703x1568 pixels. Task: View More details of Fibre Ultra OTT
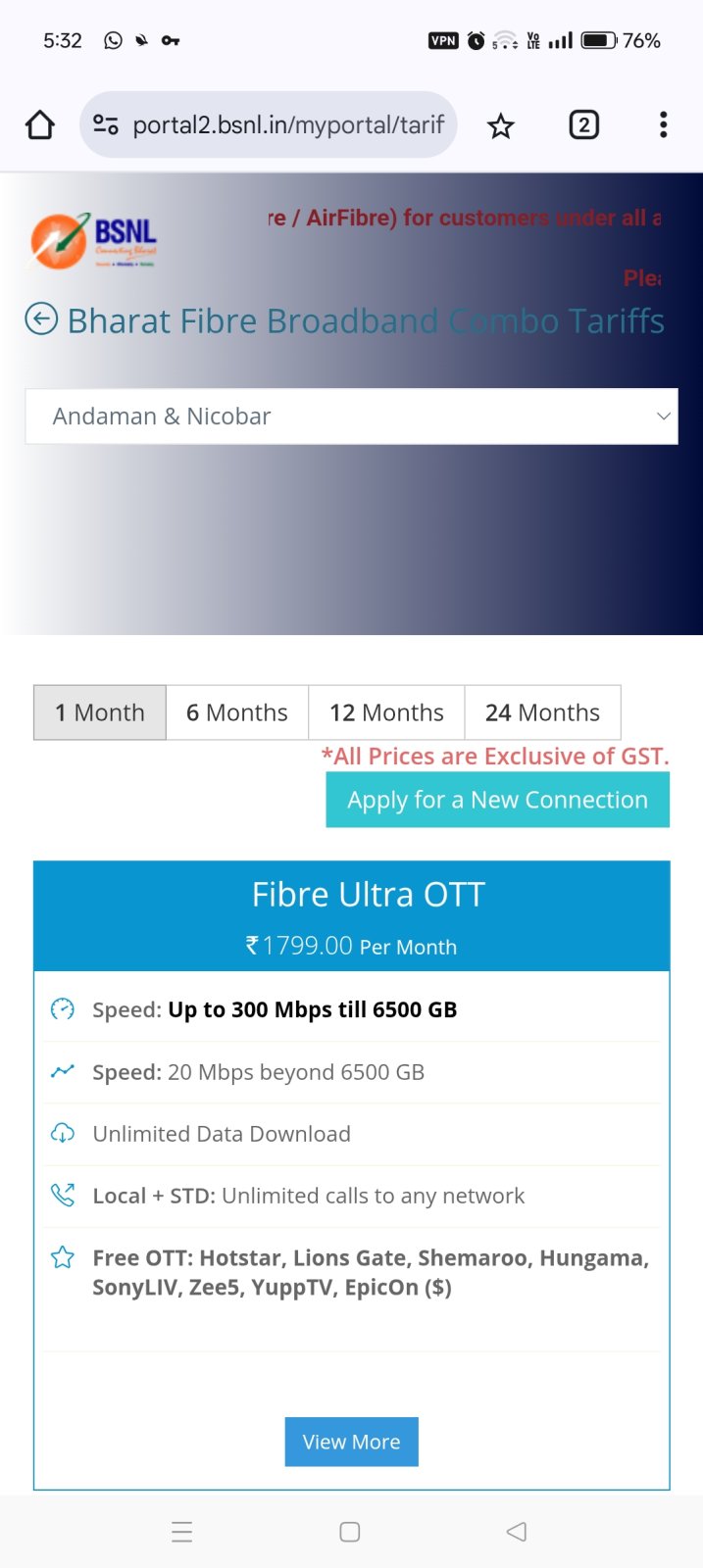coord(352,1442)
